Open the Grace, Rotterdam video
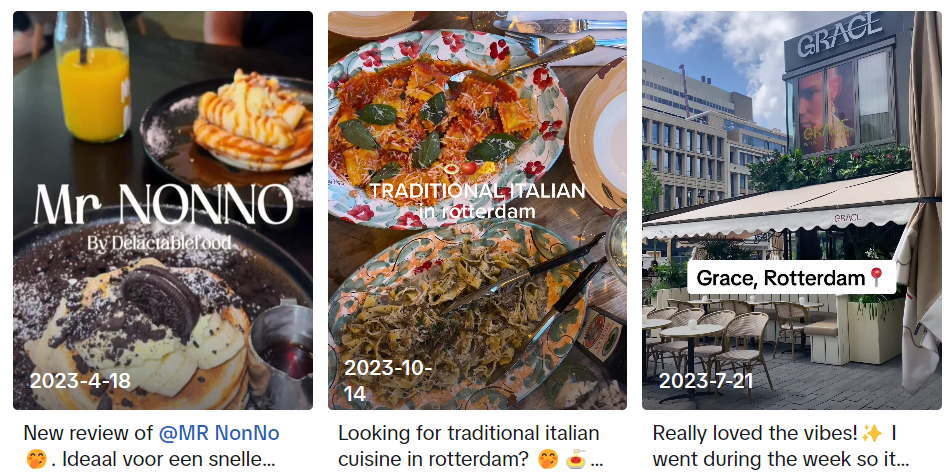948x473 pixels. [x=791, y=210]
